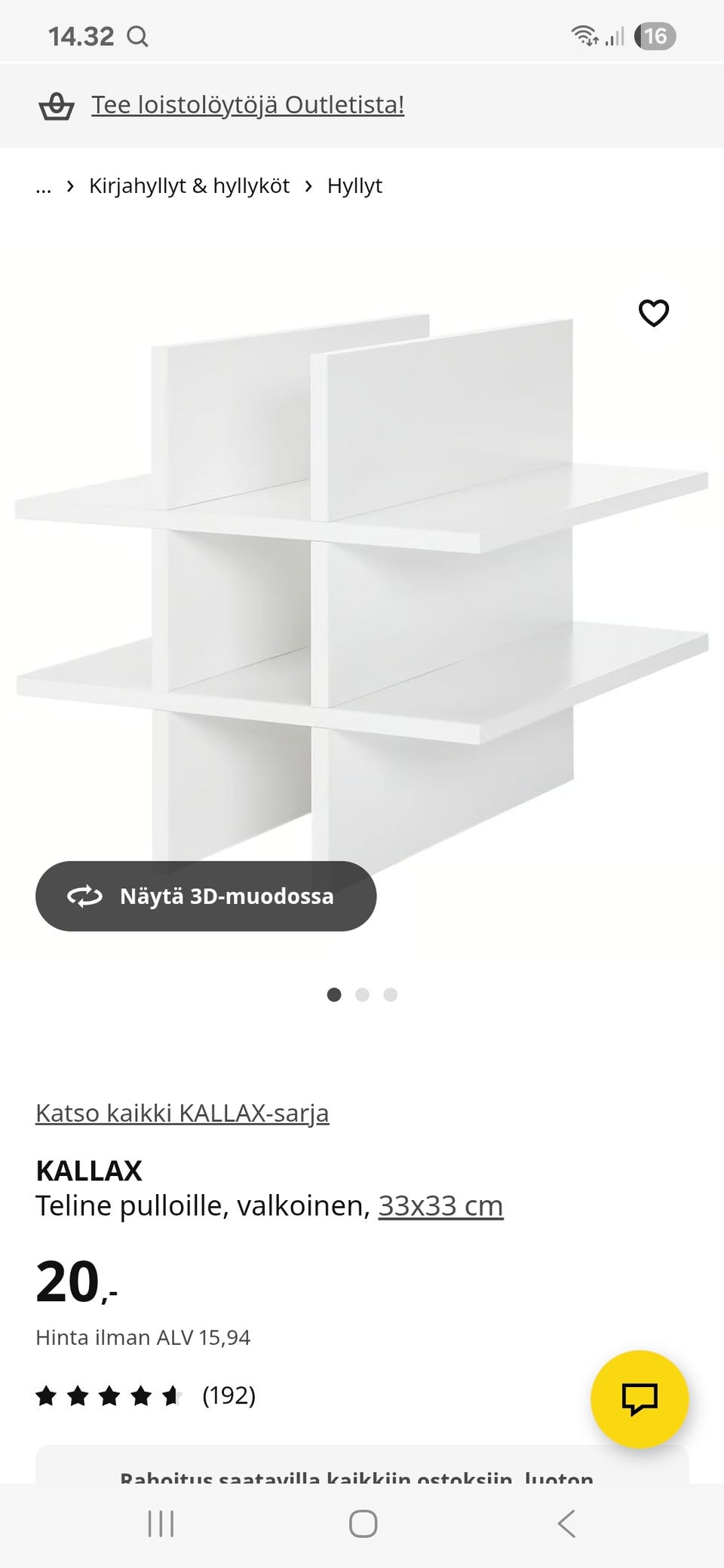Tap the battery level indicator
Screen dimensions: 724x1568
pyautogui.click(x=655, y=35)
